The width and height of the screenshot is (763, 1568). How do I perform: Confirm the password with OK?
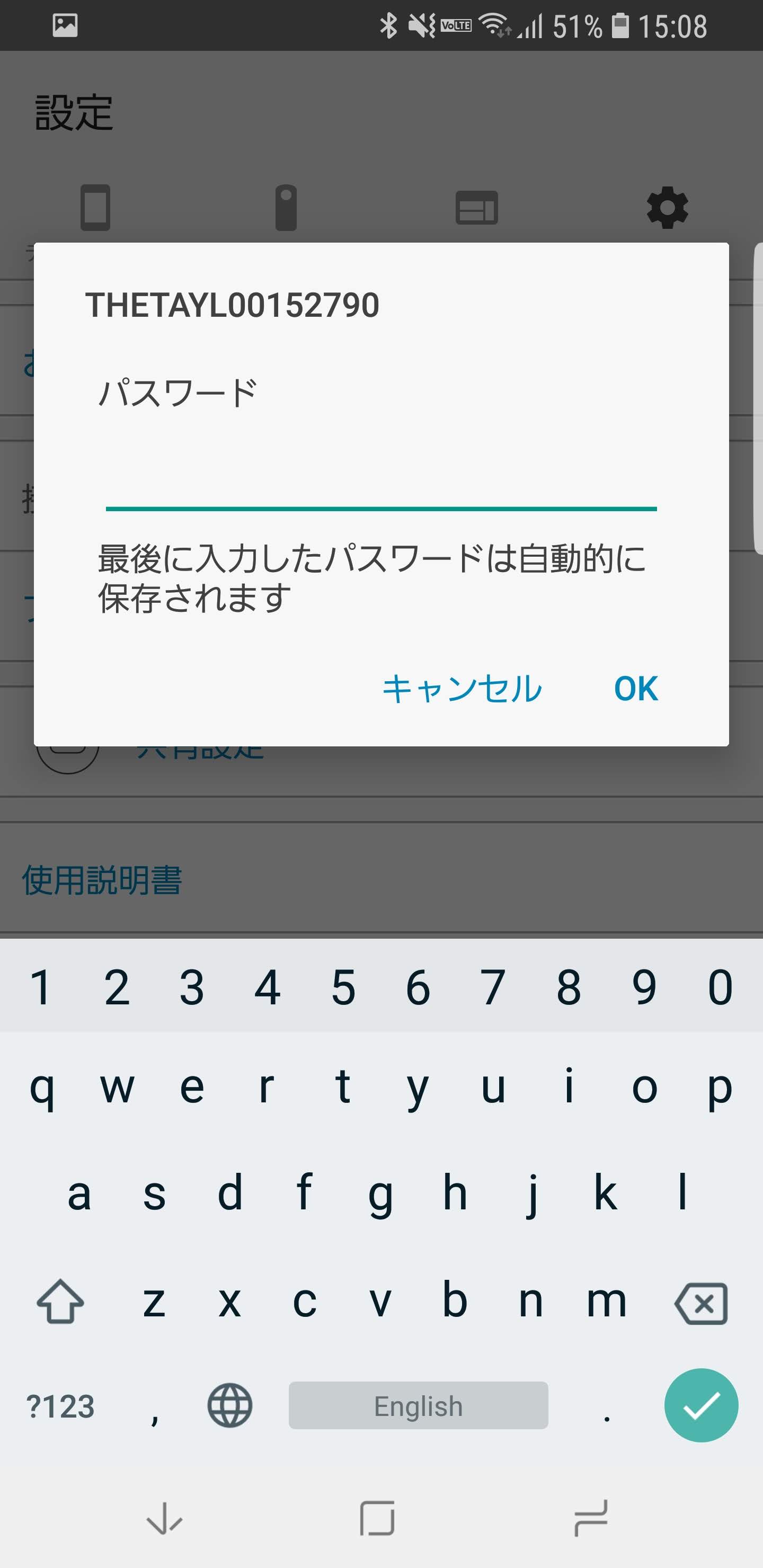(635, 689)
